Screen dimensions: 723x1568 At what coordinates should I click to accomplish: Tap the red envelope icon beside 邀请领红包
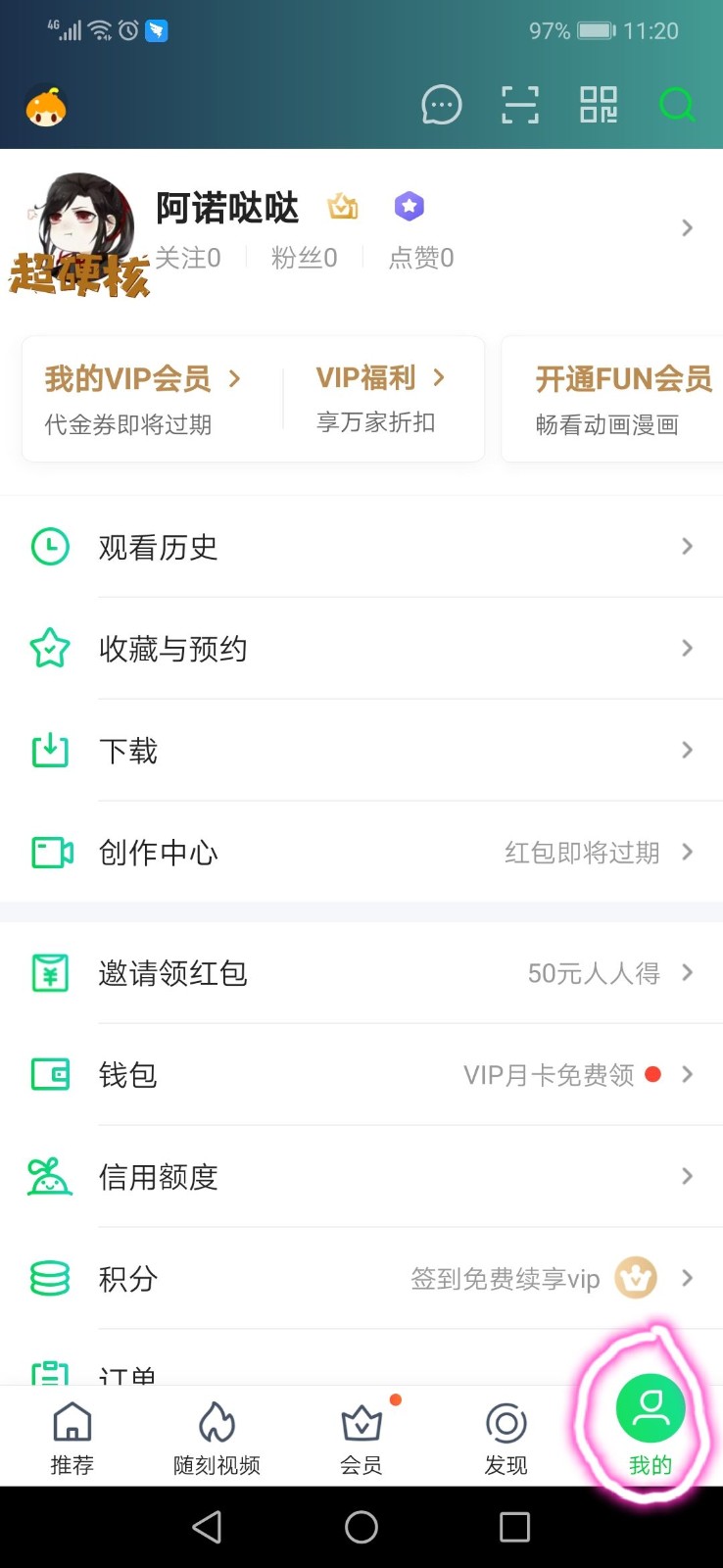tap(50, 972)
